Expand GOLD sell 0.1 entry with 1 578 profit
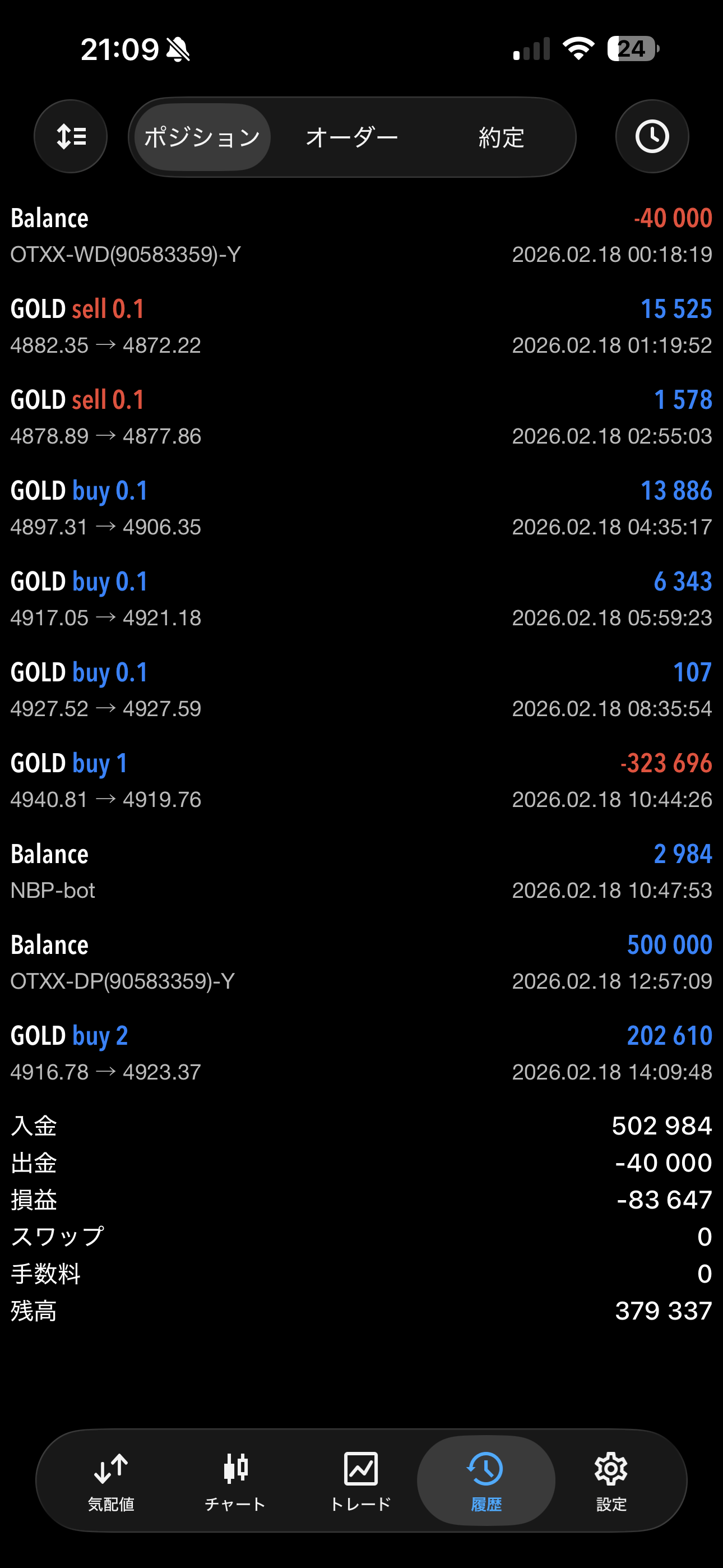This screenshot has width=723, height=1568. pyautogui.click(x=361, y=417)
